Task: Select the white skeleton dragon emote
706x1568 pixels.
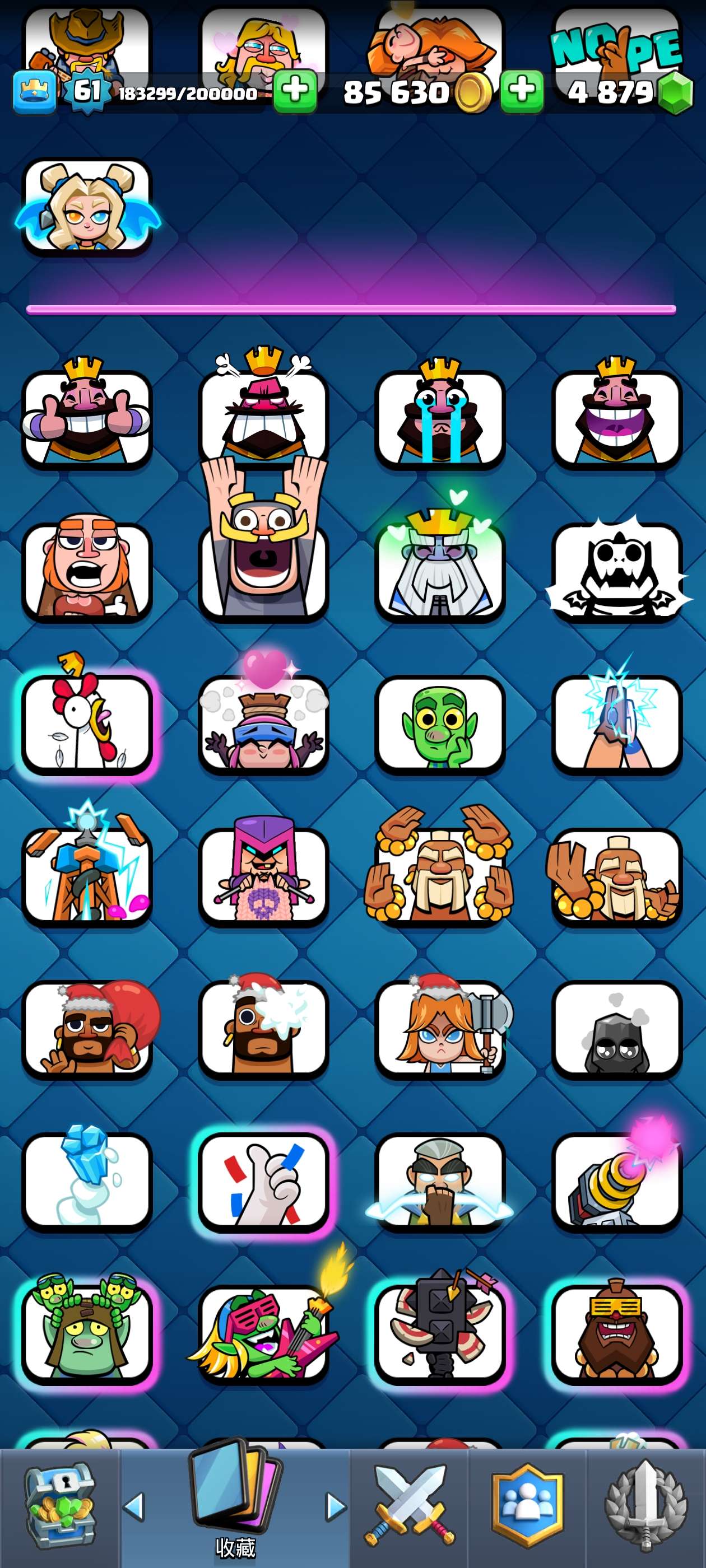Action: pos(616,571)
